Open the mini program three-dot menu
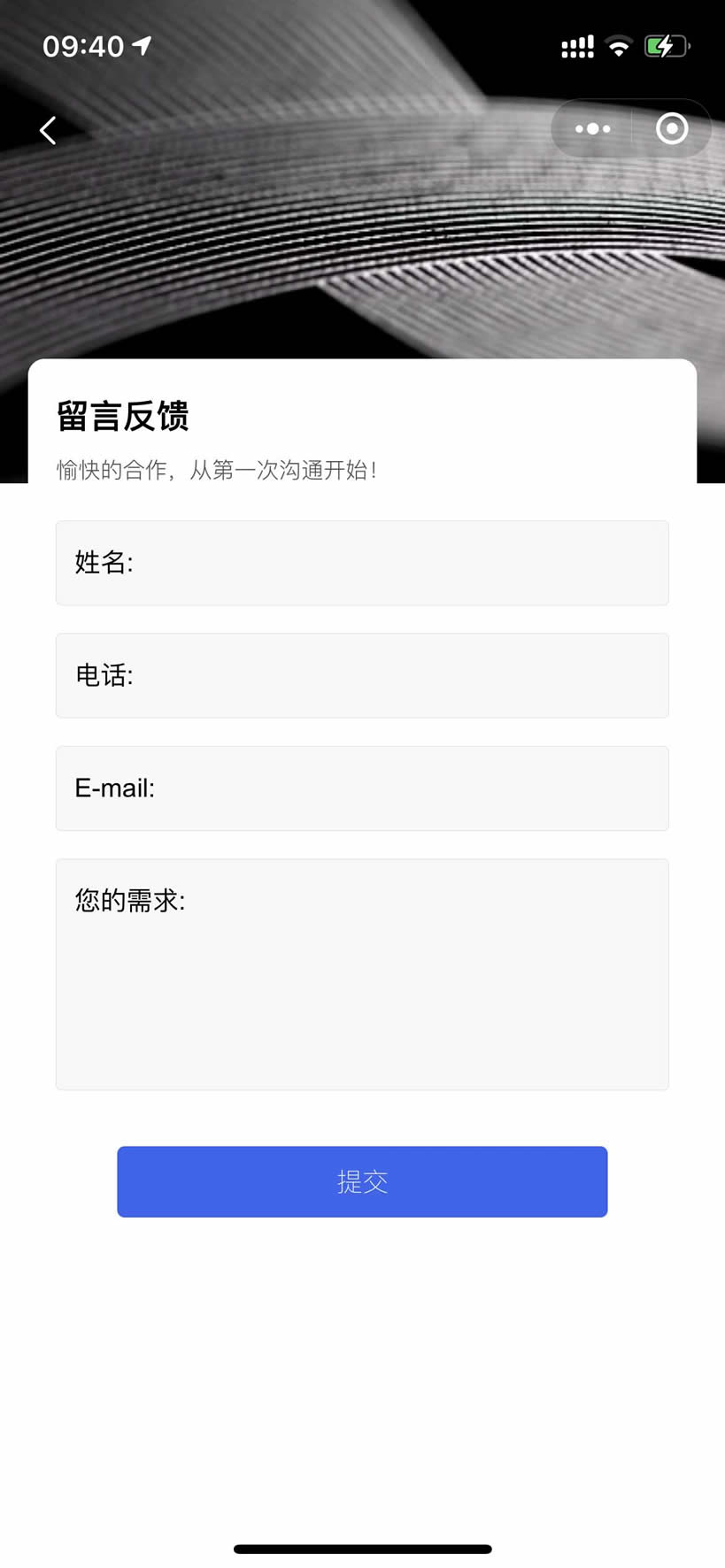725x1568 pixels. coord(592,129)
